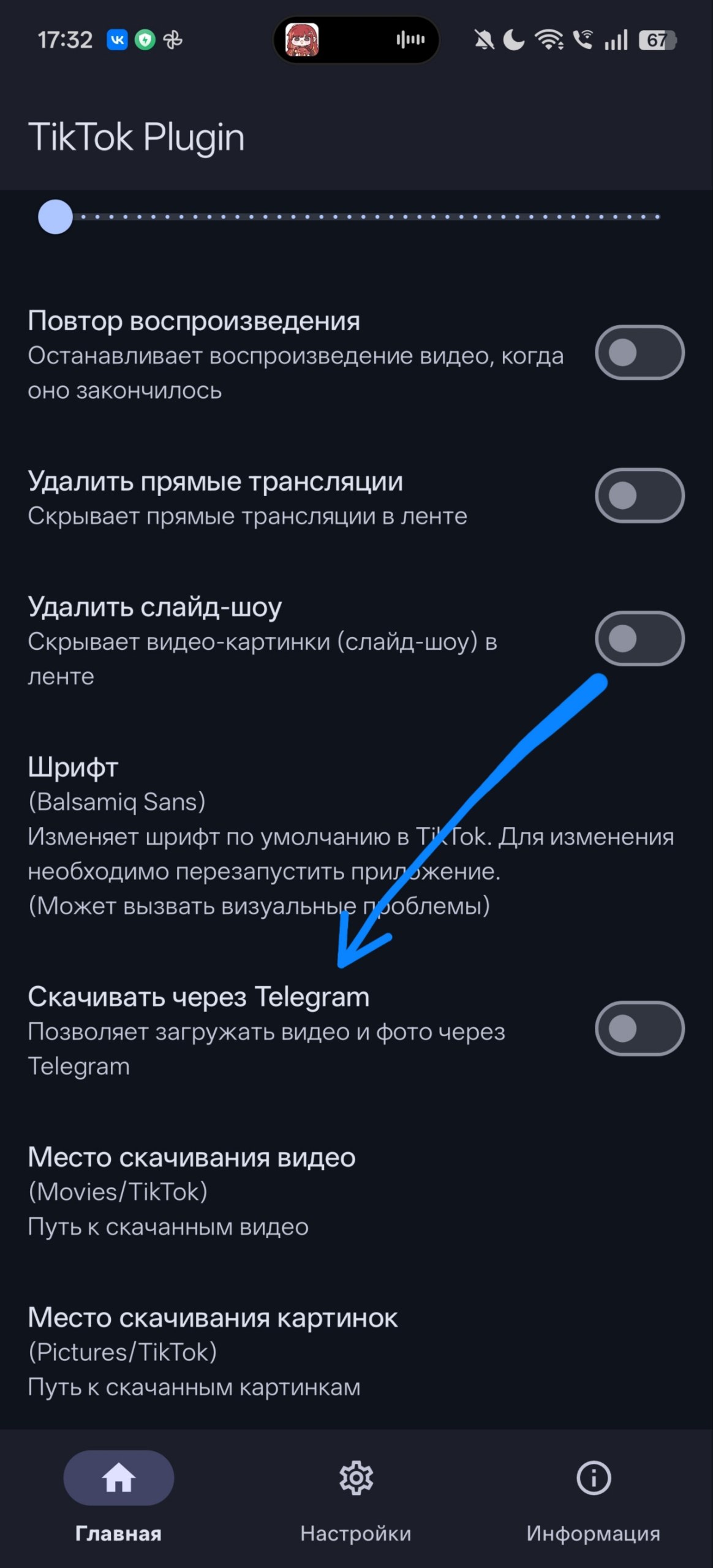
Task: Enable the Повтор воспроизведения switch
Action: [639, 353]
